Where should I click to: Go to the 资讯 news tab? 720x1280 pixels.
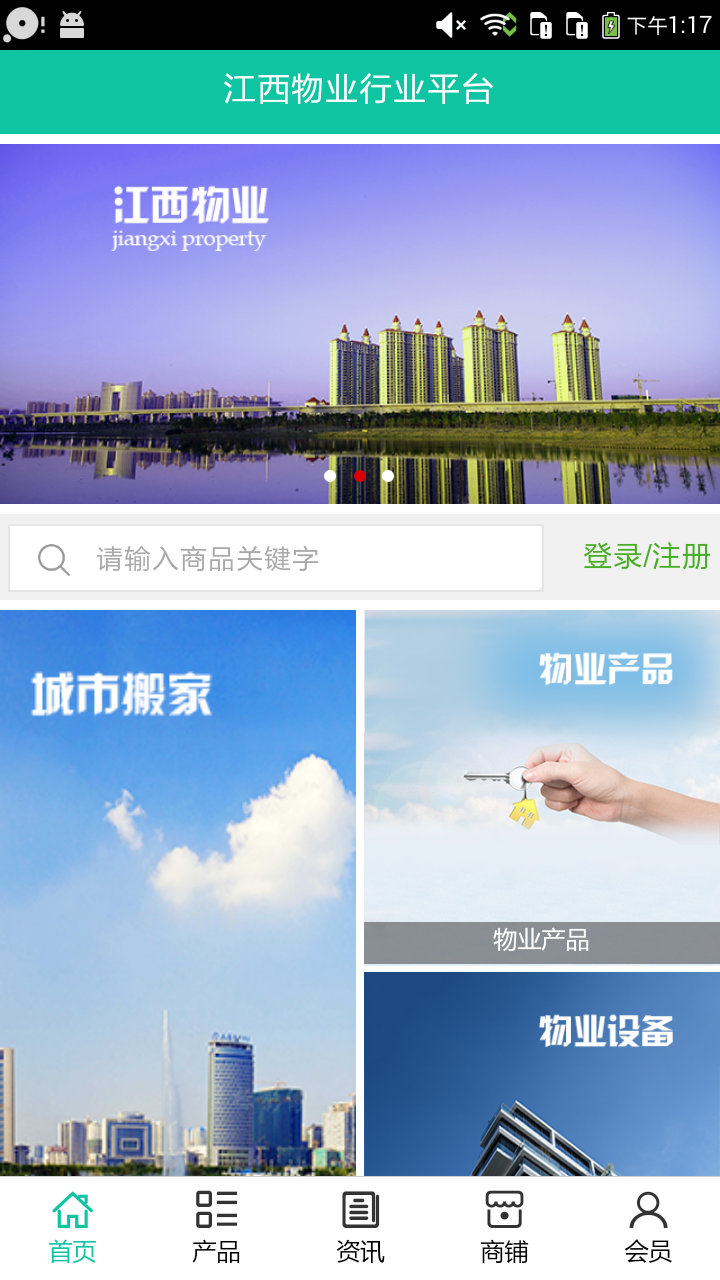coord(360,1227)
